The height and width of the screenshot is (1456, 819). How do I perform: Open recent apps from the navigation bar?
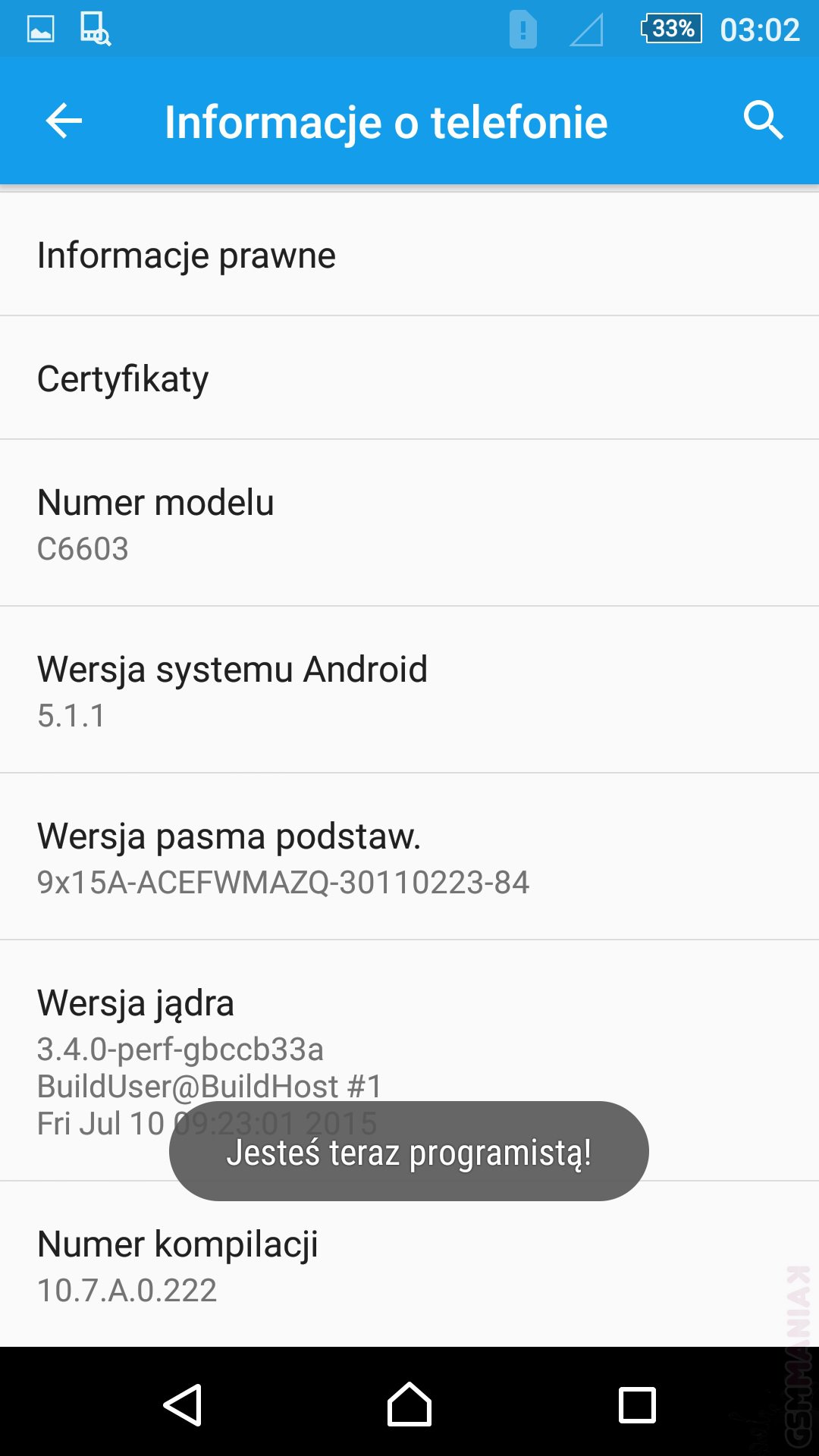[x=637, y=1404]
